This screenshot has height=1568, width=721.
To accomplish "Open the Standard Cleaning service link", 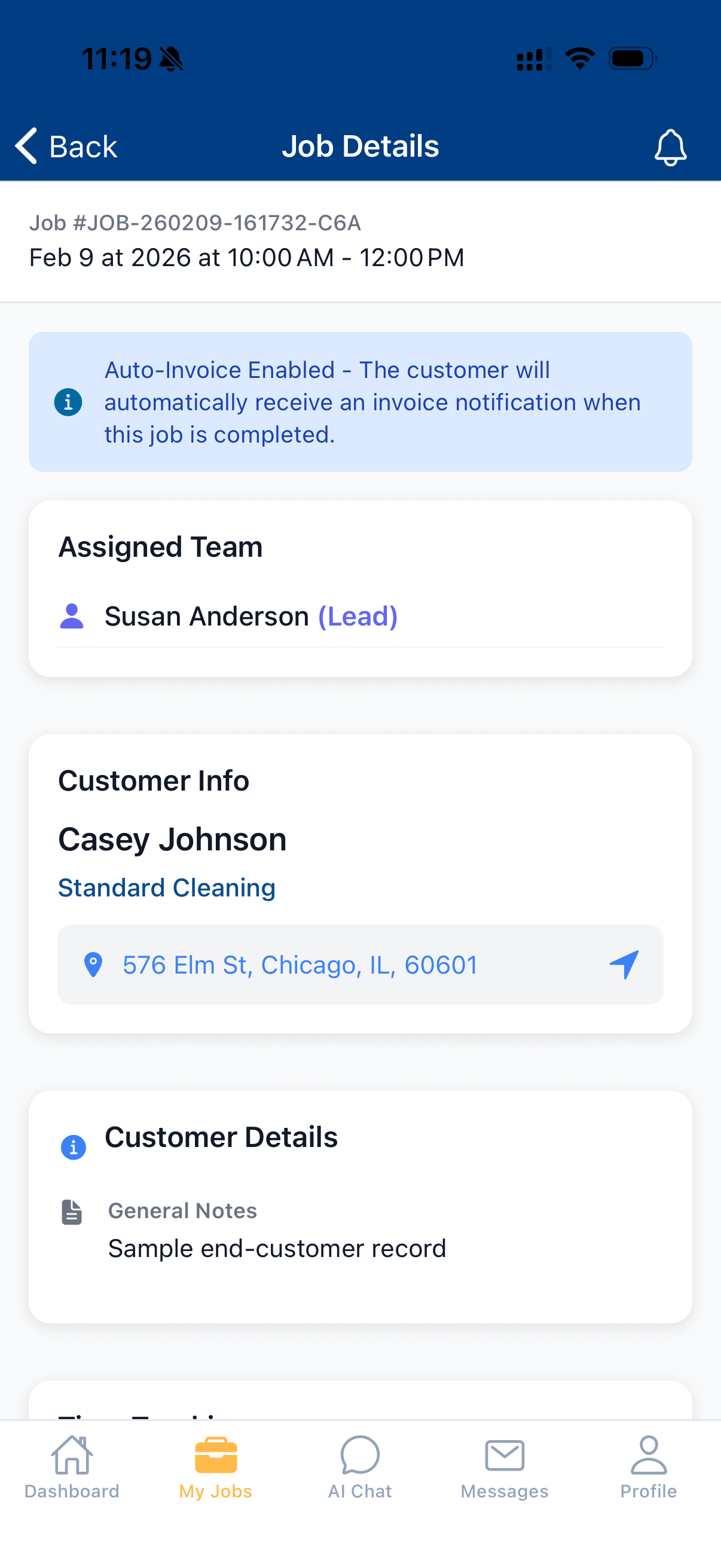I will [167, 887].
